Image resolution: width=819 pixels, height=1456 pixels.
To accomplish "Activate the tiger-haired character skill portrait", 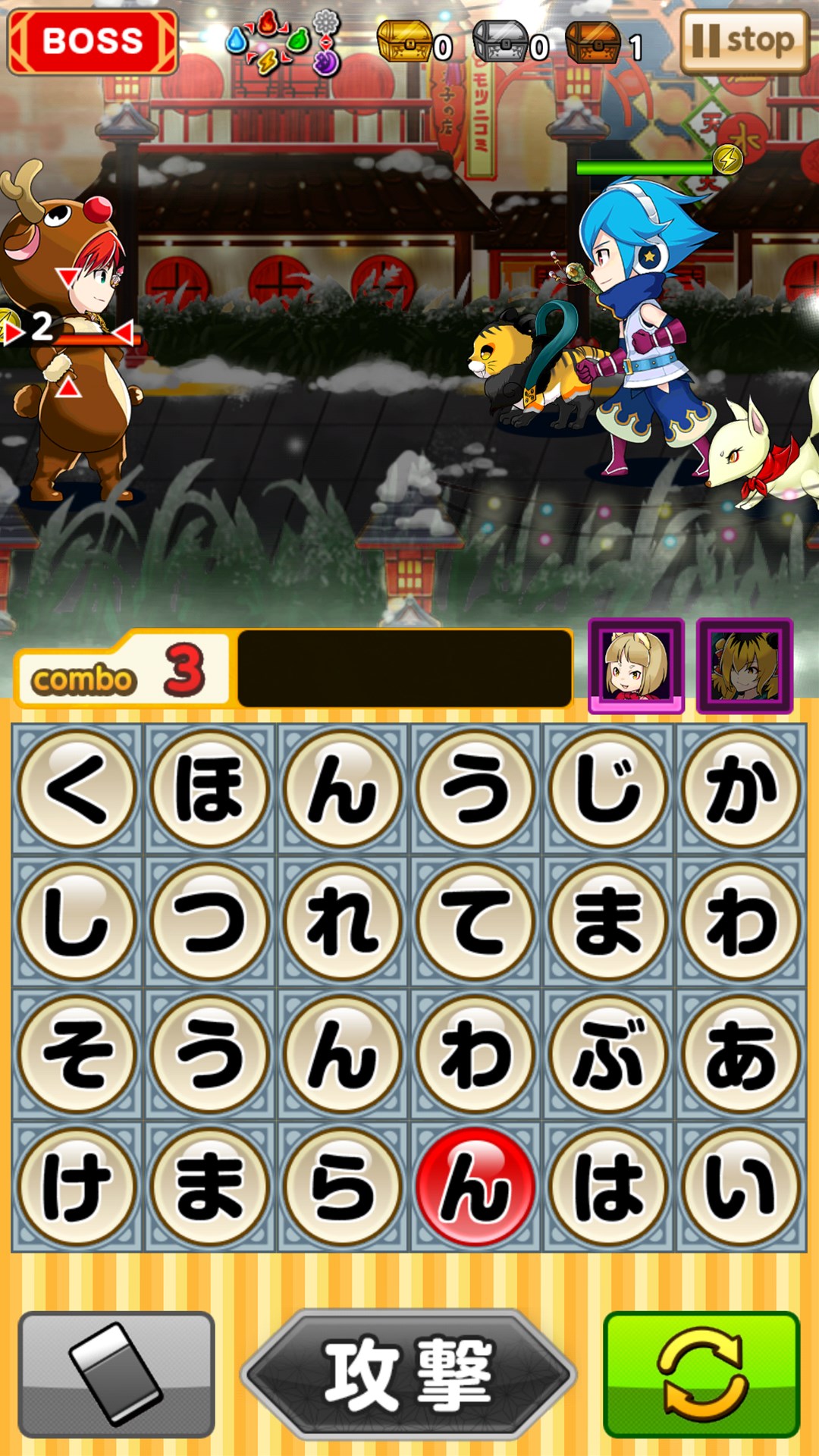I will coord(745,666).
